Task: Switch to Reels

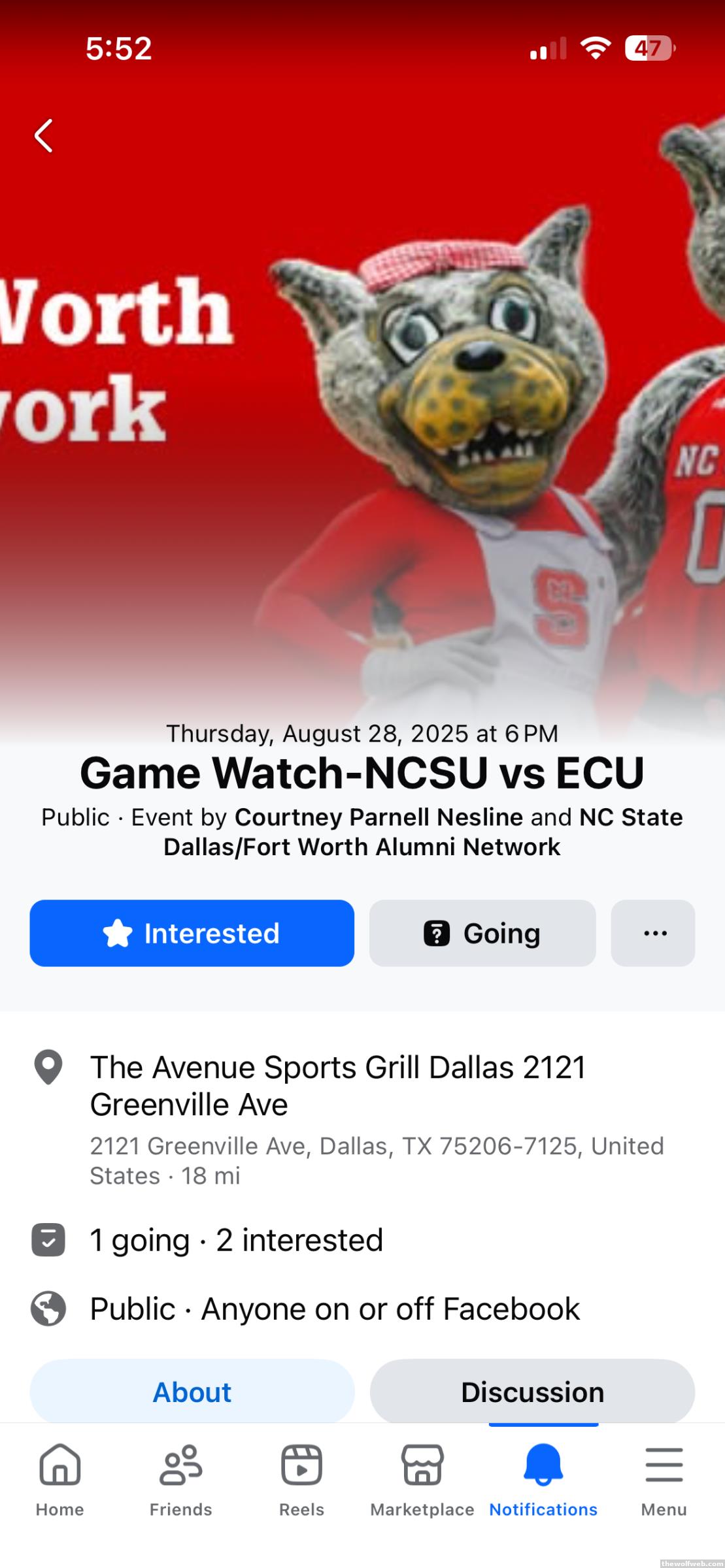Action: (301, 1480)
